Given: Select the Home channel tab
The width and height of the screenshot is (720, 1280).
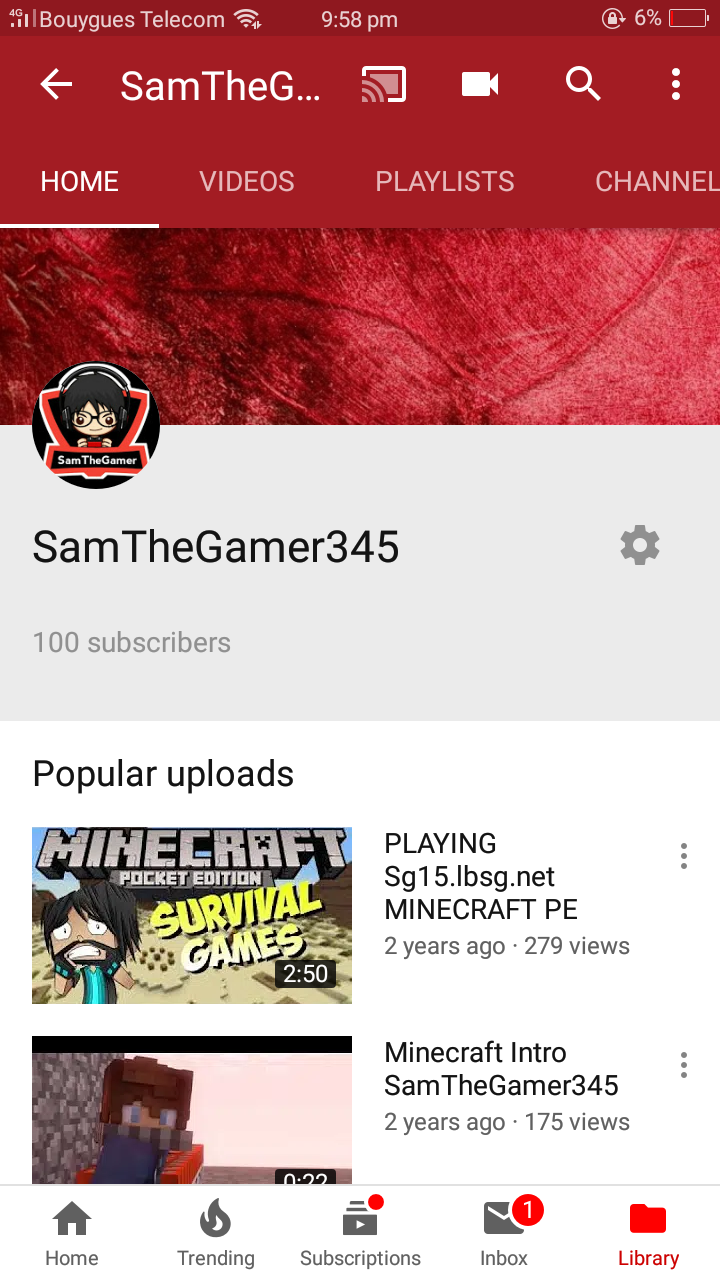Looking at the screenshot, I should 80,181.
